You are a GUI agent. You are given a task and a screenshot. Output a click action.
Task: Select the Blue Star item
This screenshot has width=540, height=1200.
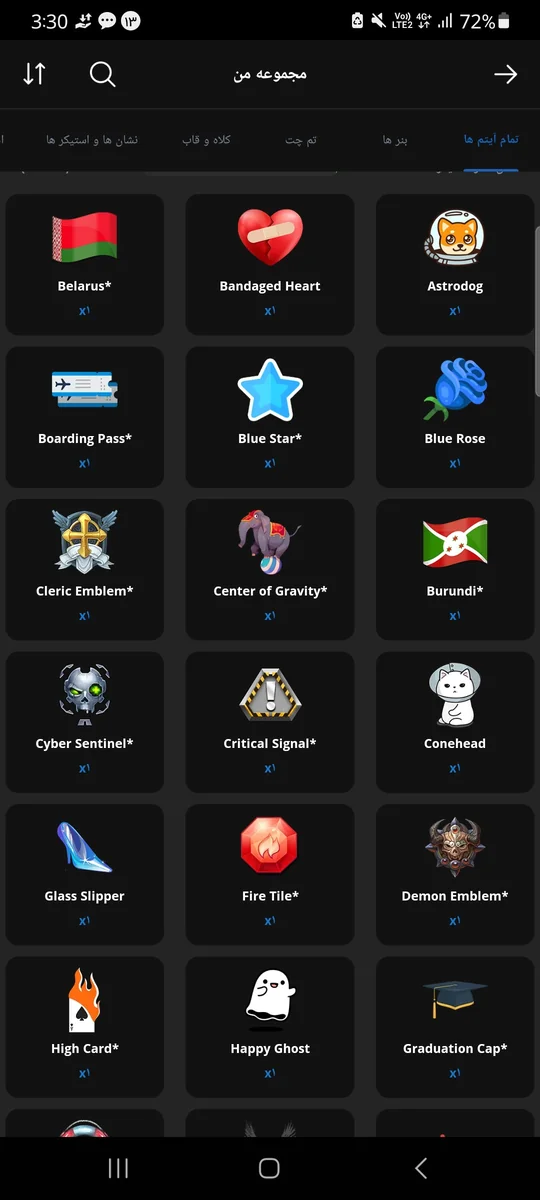pyautogui.click(x=270, y=417)
